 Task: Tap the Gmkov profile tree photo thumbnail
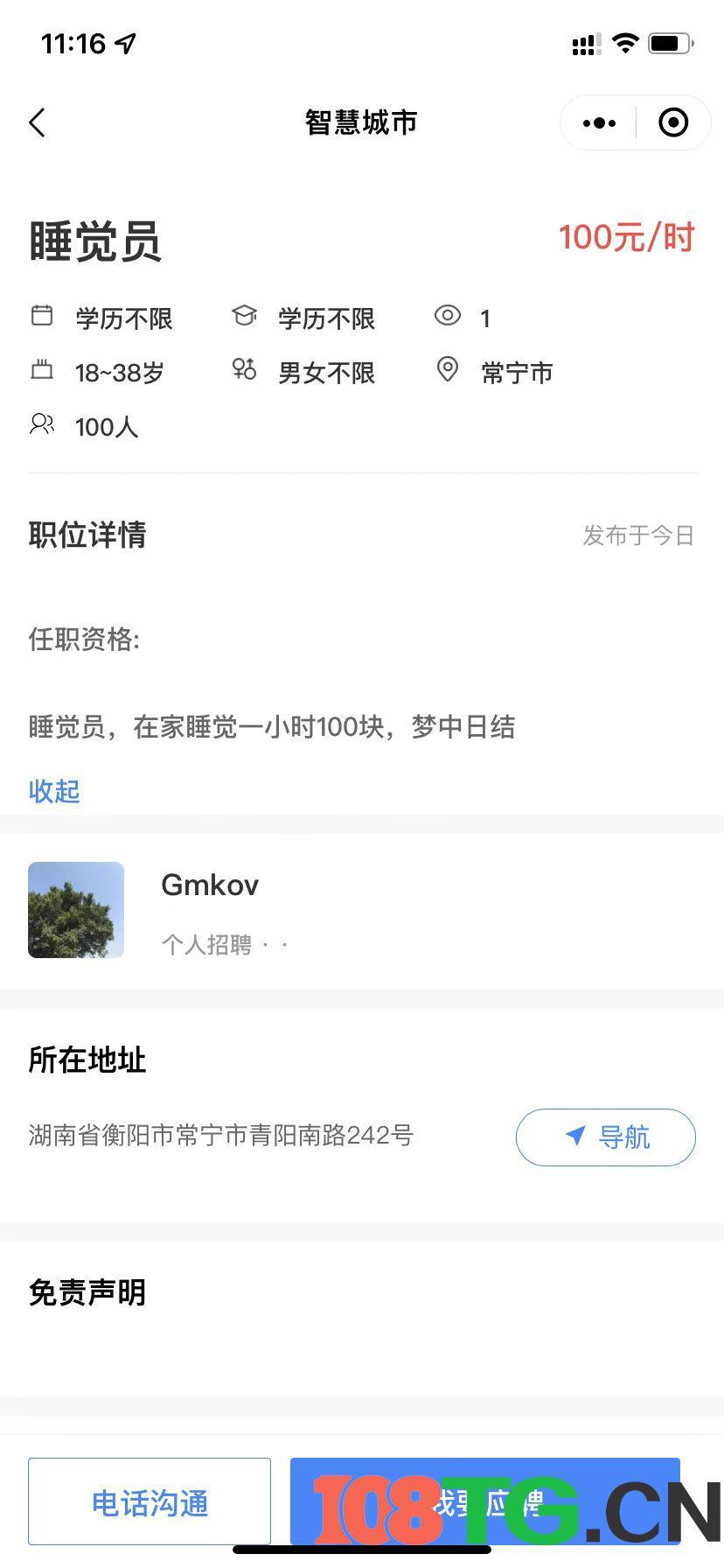76,909
